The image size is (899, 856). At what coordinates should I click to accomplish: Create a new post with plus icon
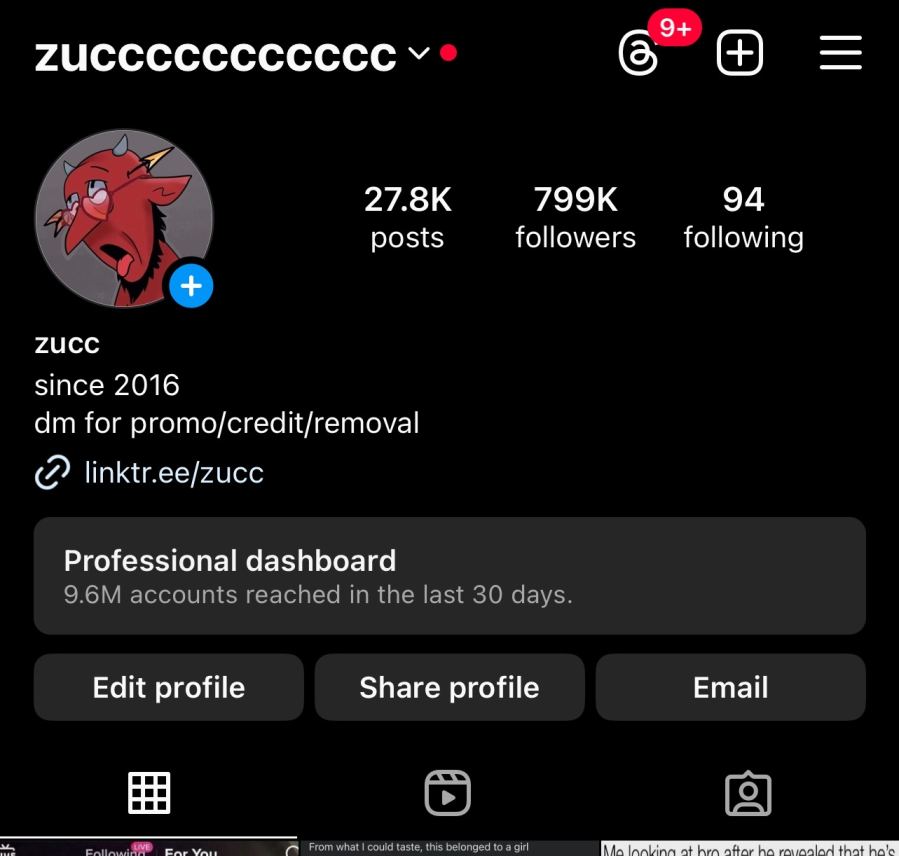click(x=740, y=53)
